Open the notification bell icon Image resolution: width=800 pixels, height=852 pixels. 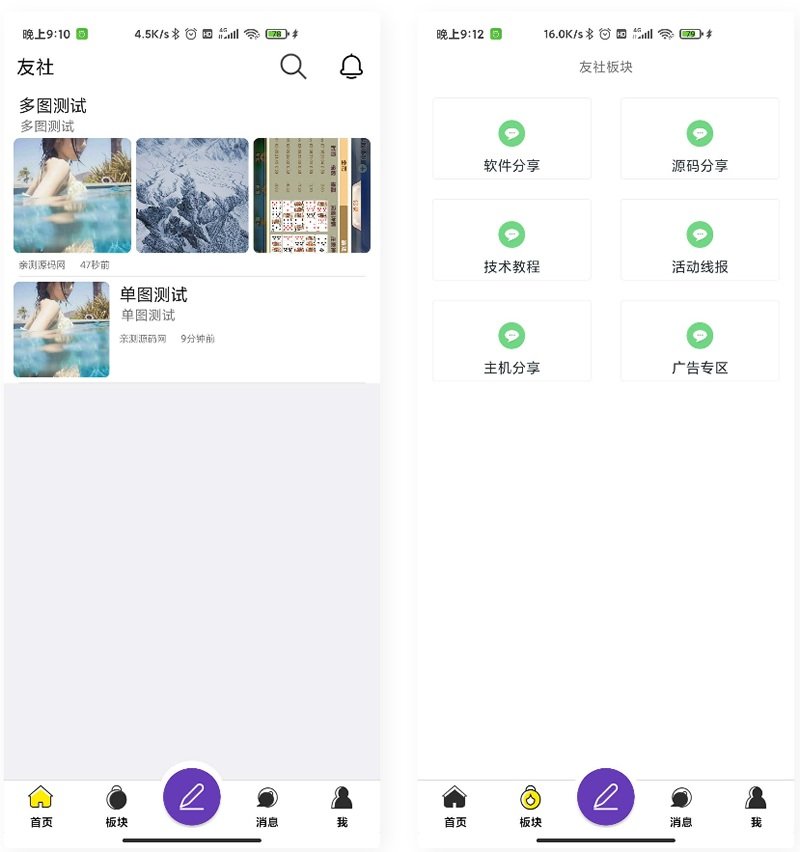pyautogui.click(x=352, y=67)
